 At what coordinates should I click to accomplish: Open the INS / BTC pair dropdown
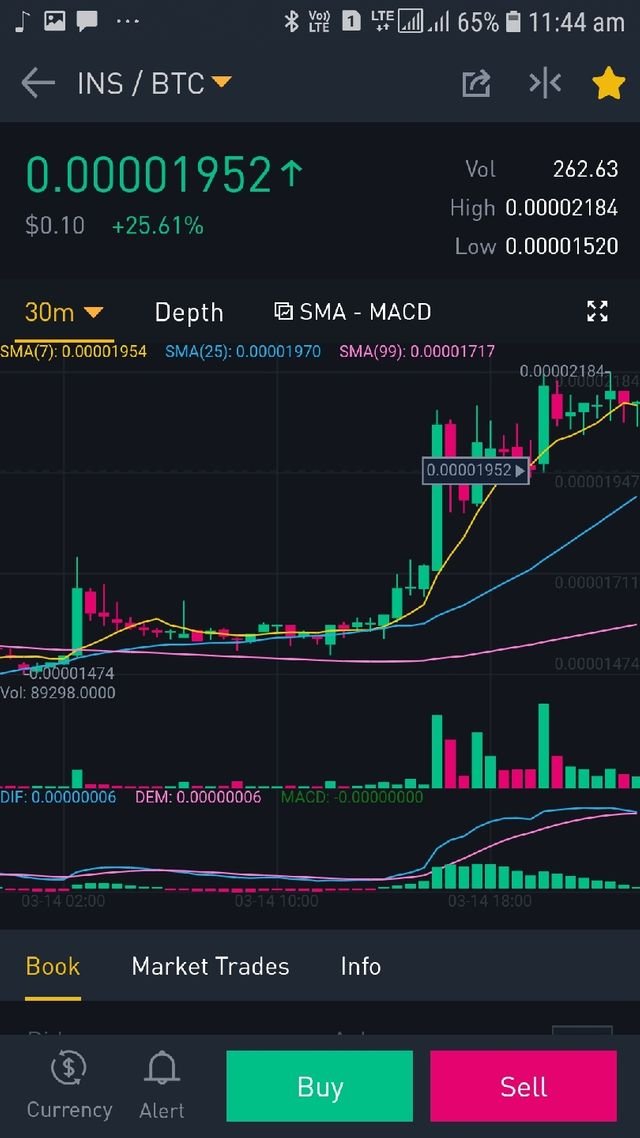pos(154,83)
